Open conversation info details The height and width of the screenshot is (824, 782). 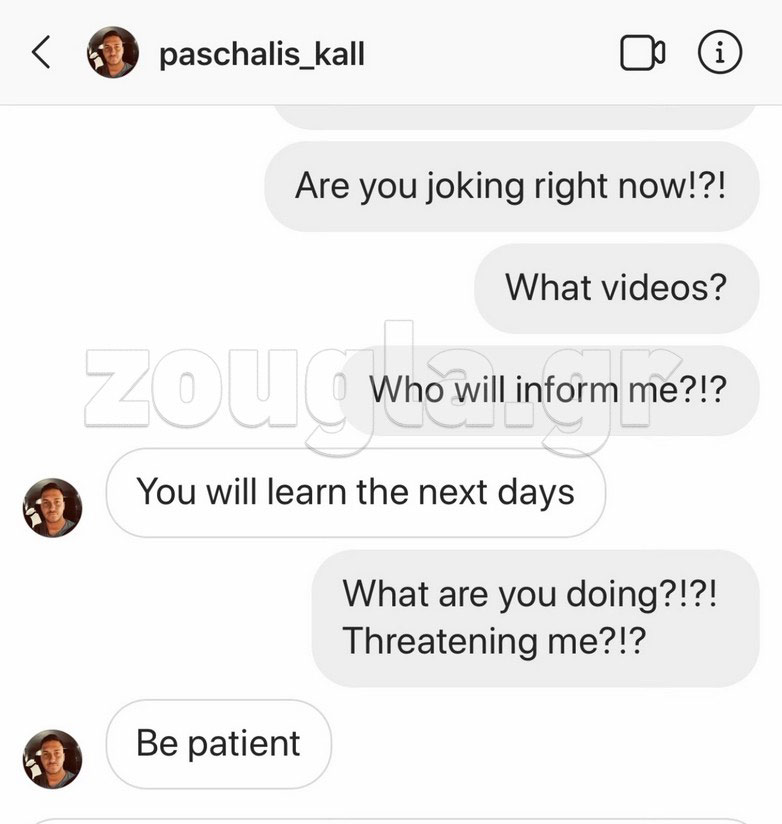click(720, 53)
